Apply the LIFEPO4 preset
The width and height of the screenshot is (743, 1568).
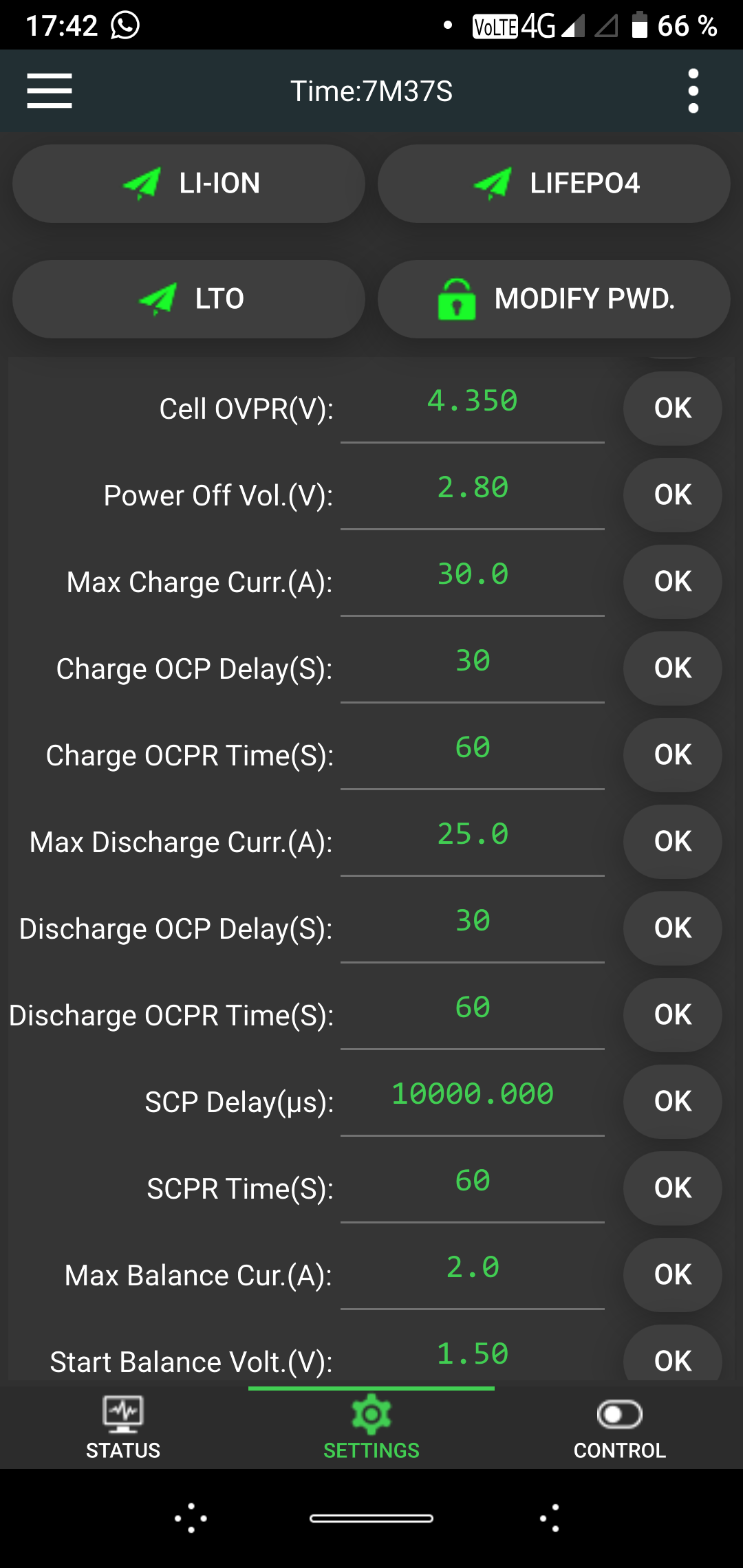click(554, 184)
